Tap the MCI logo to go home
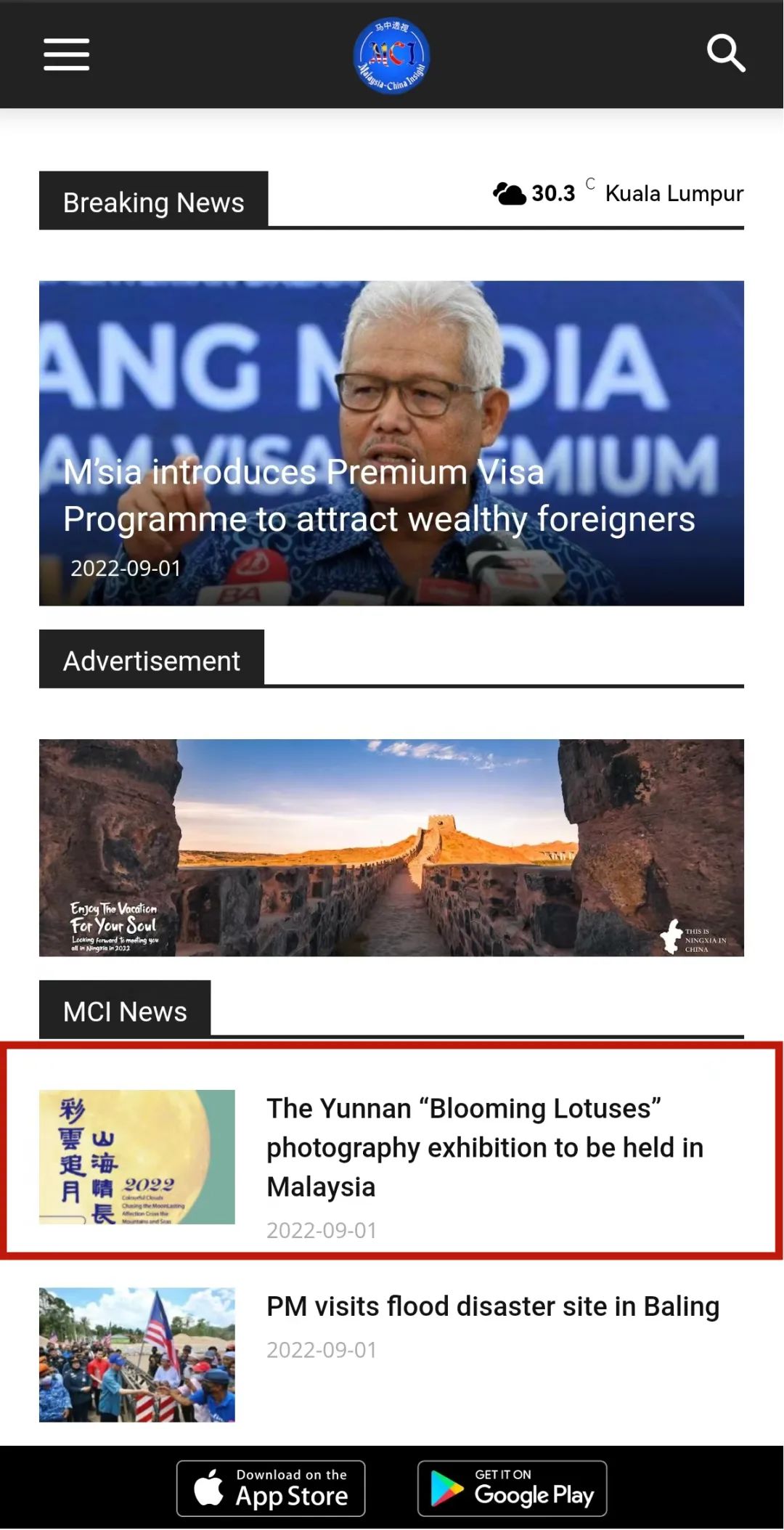The image size is (784, 1530). coord(391,56)
